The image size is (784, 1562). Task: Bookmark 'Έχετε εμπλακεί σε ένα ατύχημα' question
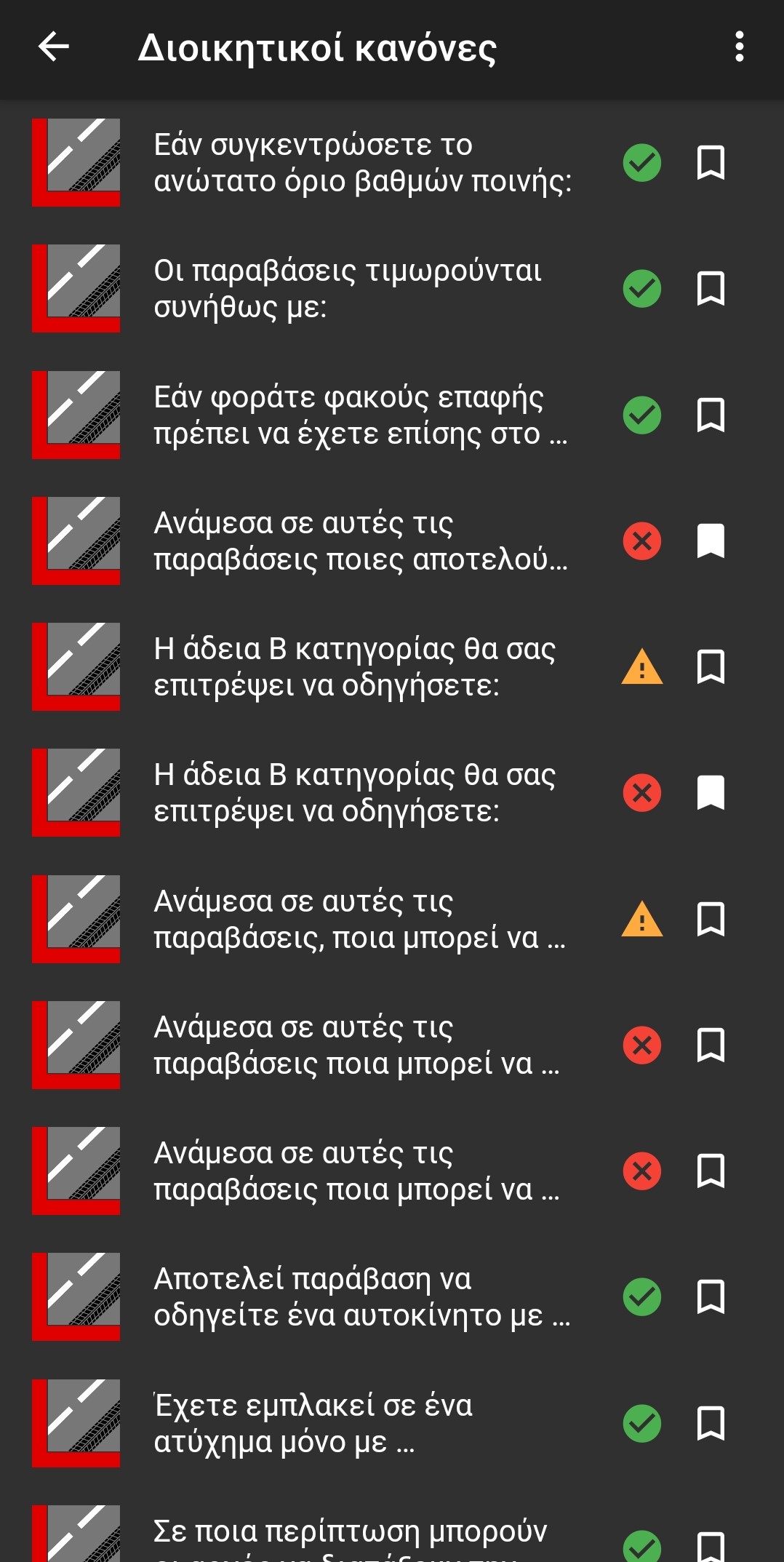pyautogui.click(x=711, y=1423)
